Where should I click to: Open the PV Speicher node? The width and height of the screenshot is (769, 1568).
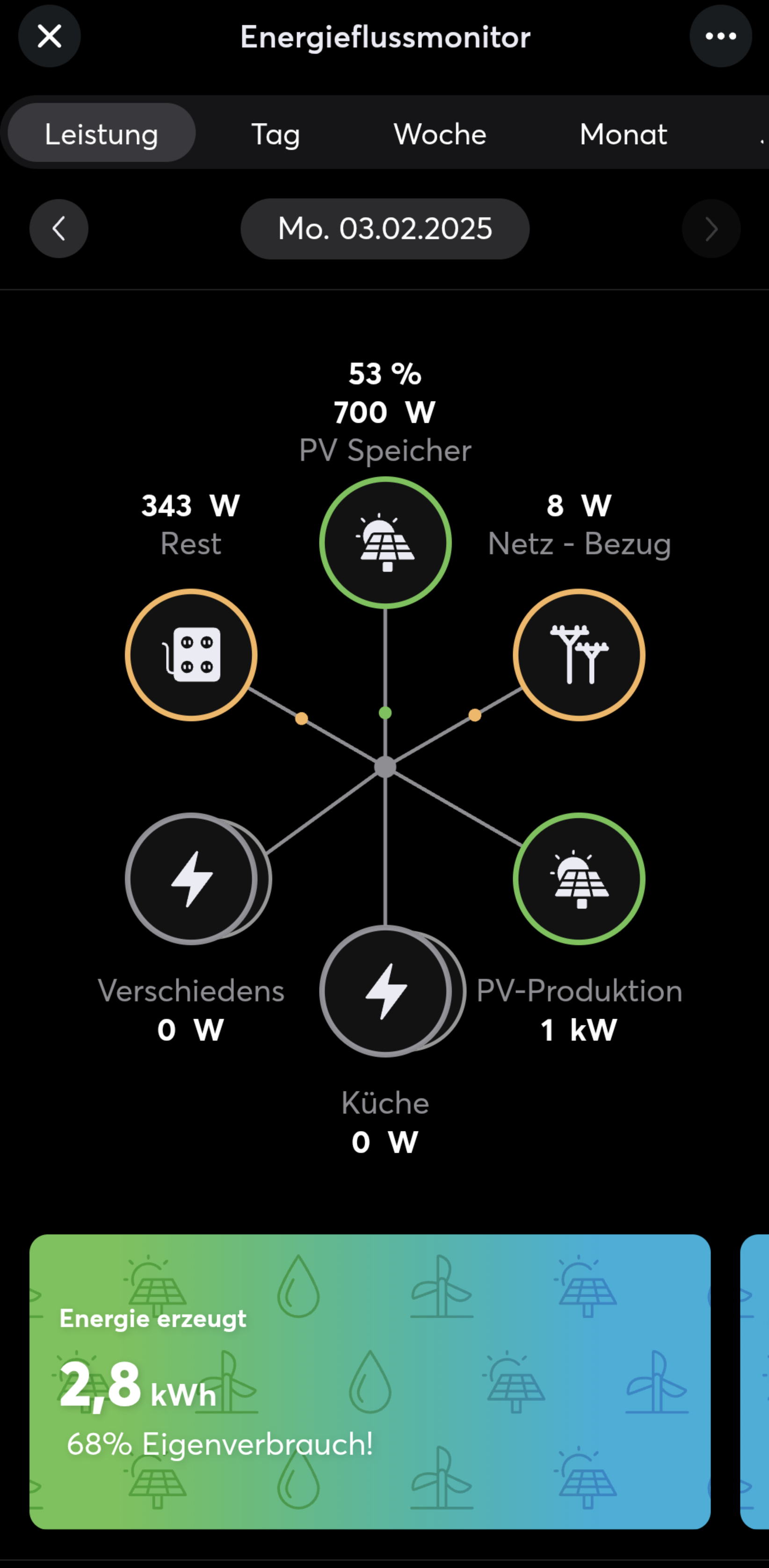click(x=385, y=542)
